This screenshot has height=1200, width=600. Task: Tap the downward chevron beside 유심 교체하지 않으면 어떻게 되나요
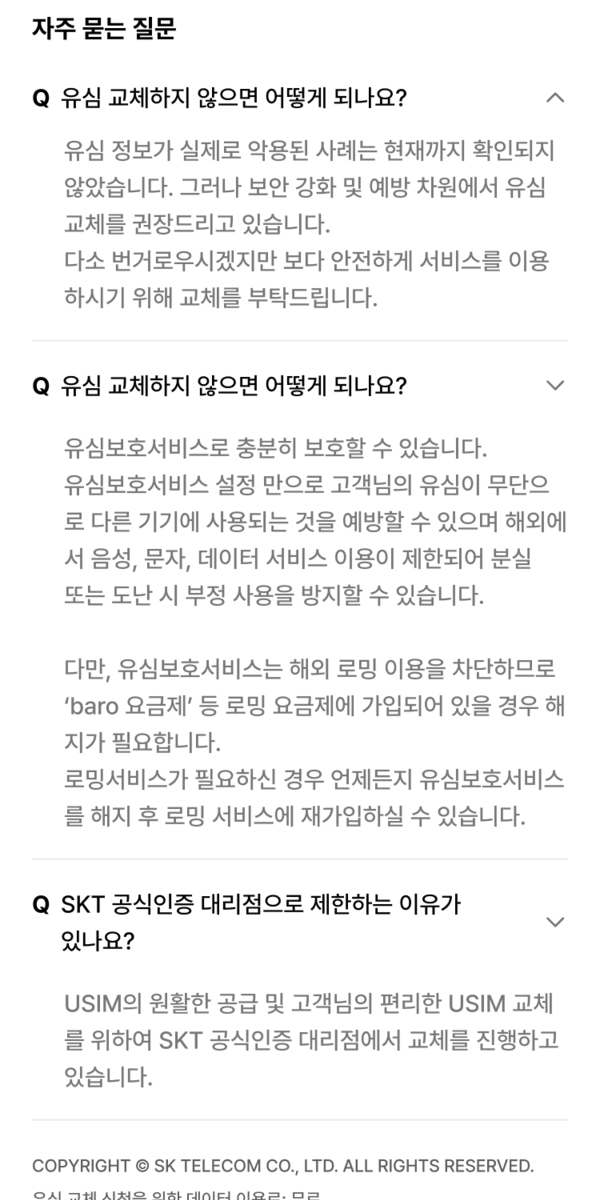[x=556, y=385]
